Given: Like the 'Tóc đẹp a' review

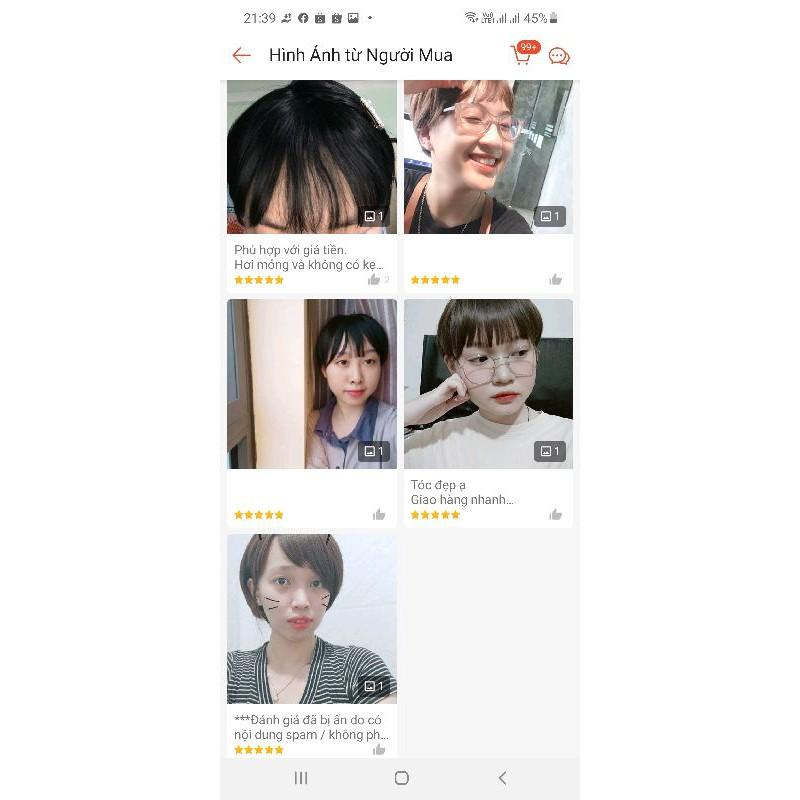Looking at the screenshot, I should (555, 515).
